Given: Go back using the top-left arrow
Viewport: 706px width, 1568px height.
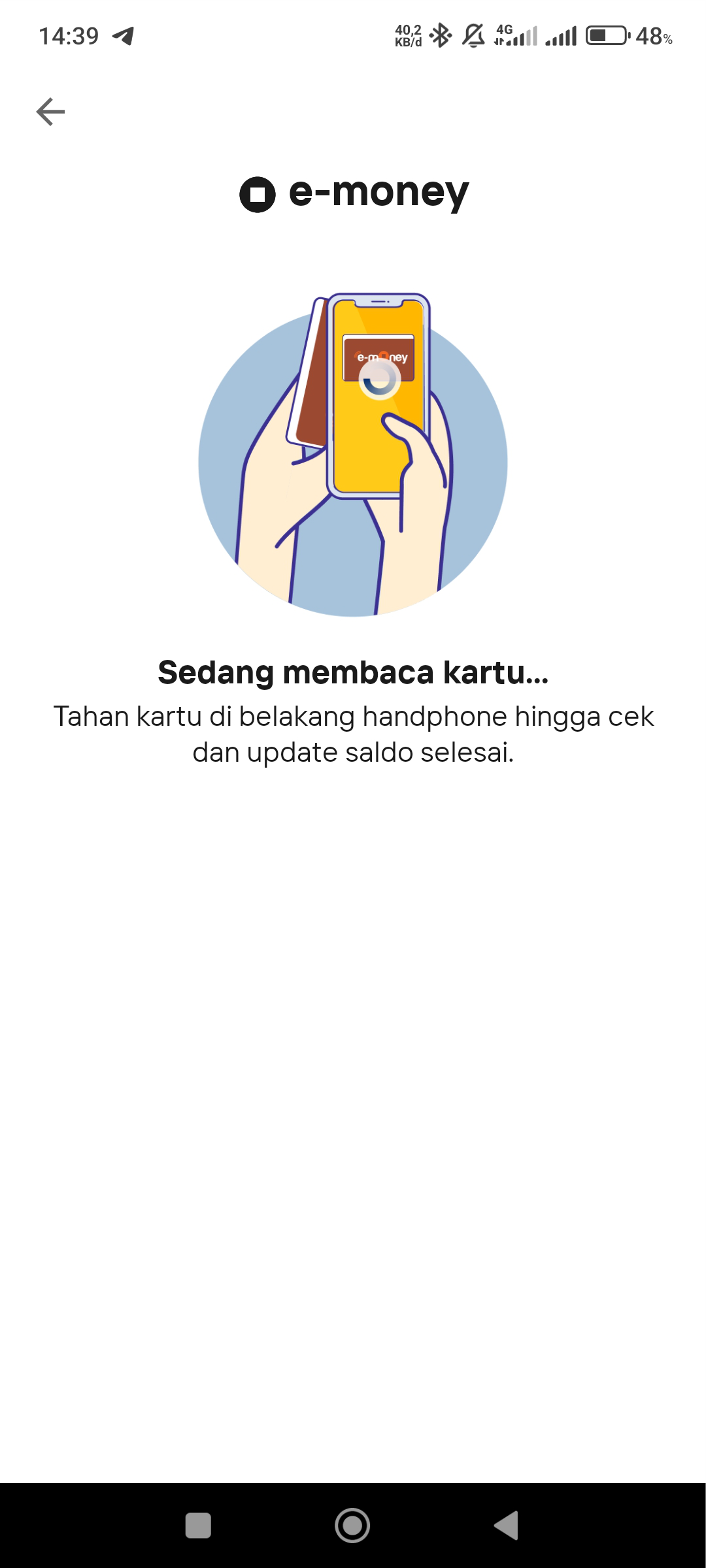Looking at the screenshot, I should point(50,112).
